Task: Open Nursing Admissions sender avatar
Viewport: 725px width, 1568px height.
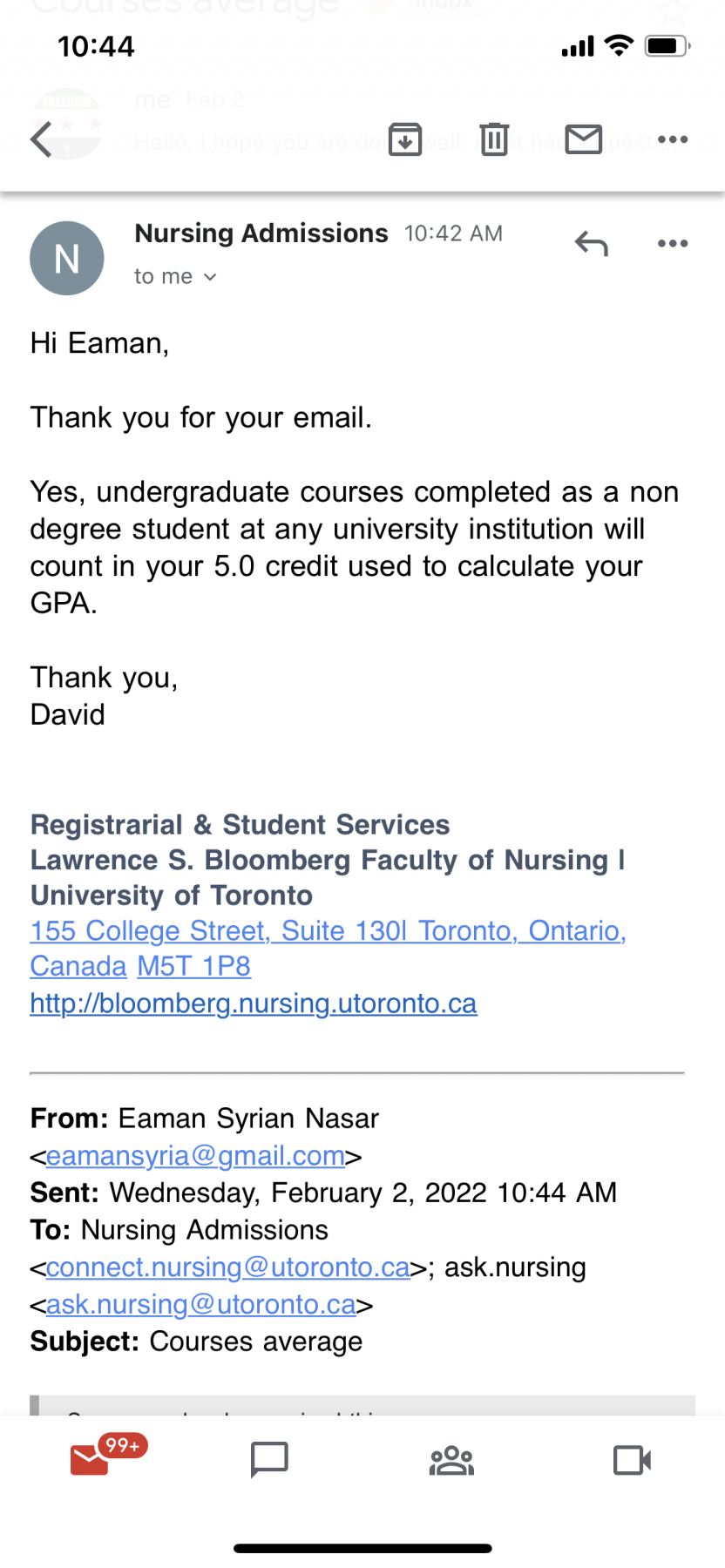Action: pyautogui.click(x=67, y=259)
